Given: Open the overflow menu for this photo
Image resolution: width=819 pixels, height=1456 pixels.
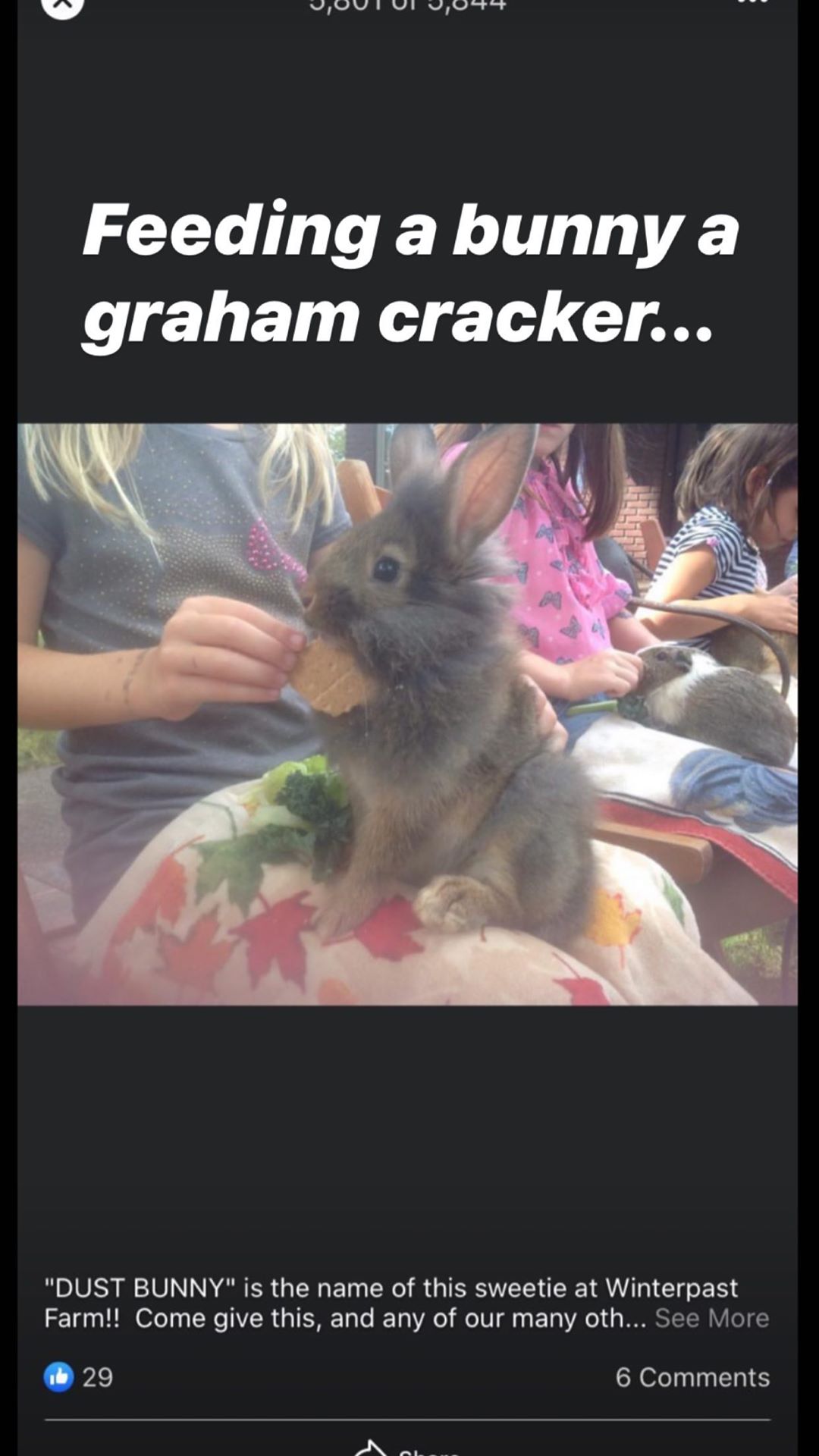Looking at the screenshot, I should (752, 3).
